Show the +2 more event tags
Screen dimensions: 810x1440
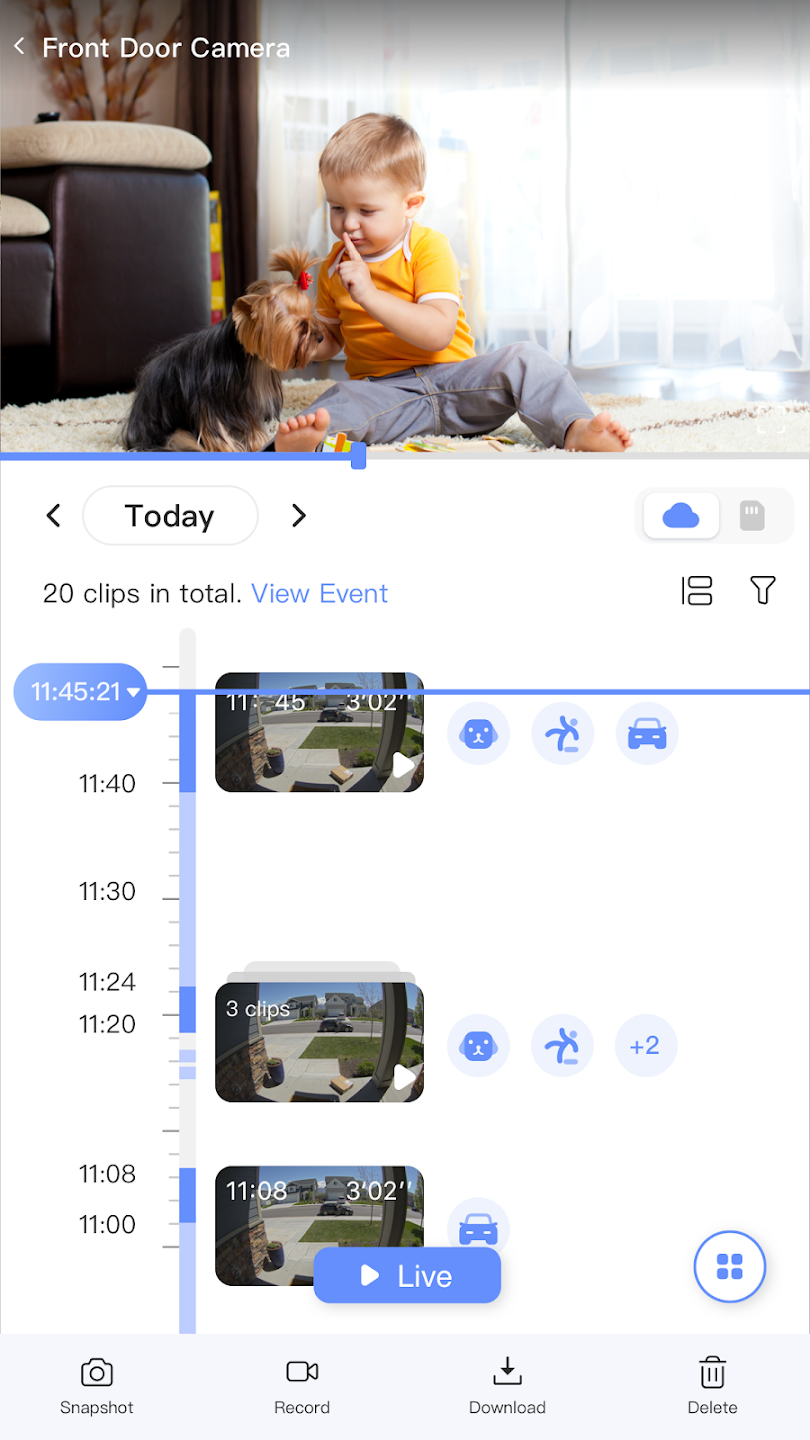coord(645,1046)
